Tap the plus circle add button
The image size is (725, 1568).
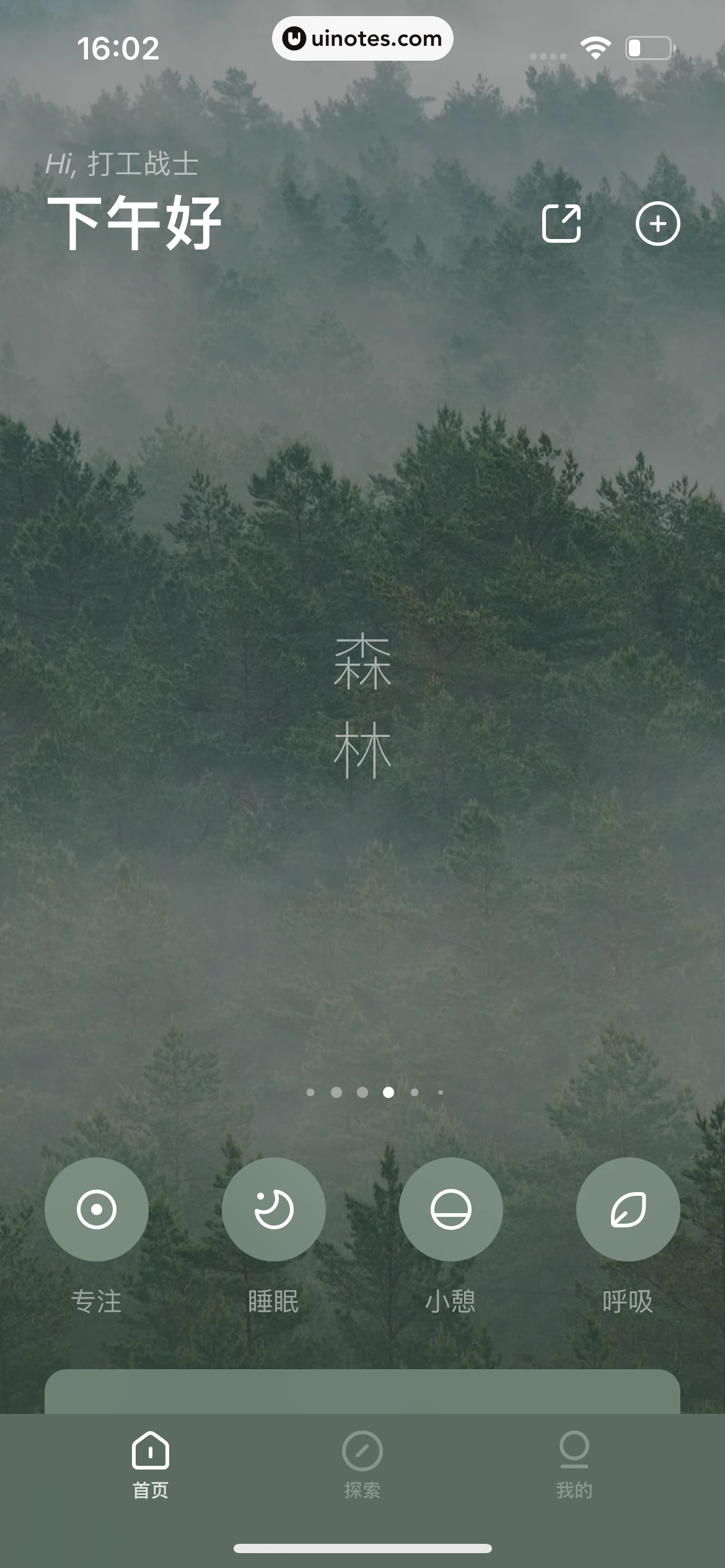pos(657,223)
